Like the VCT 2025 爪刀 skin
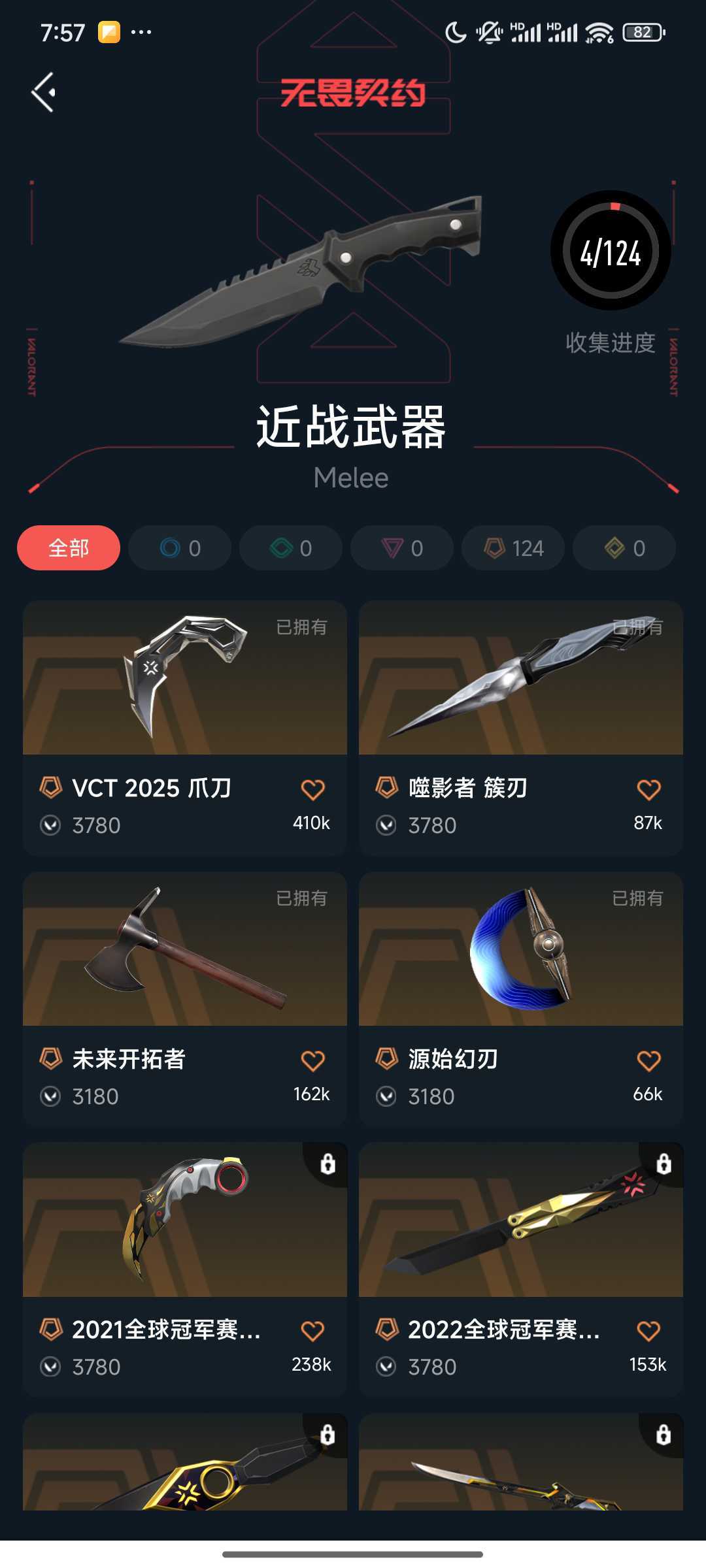Screen dimensions: 706x1568 point(312,789)
